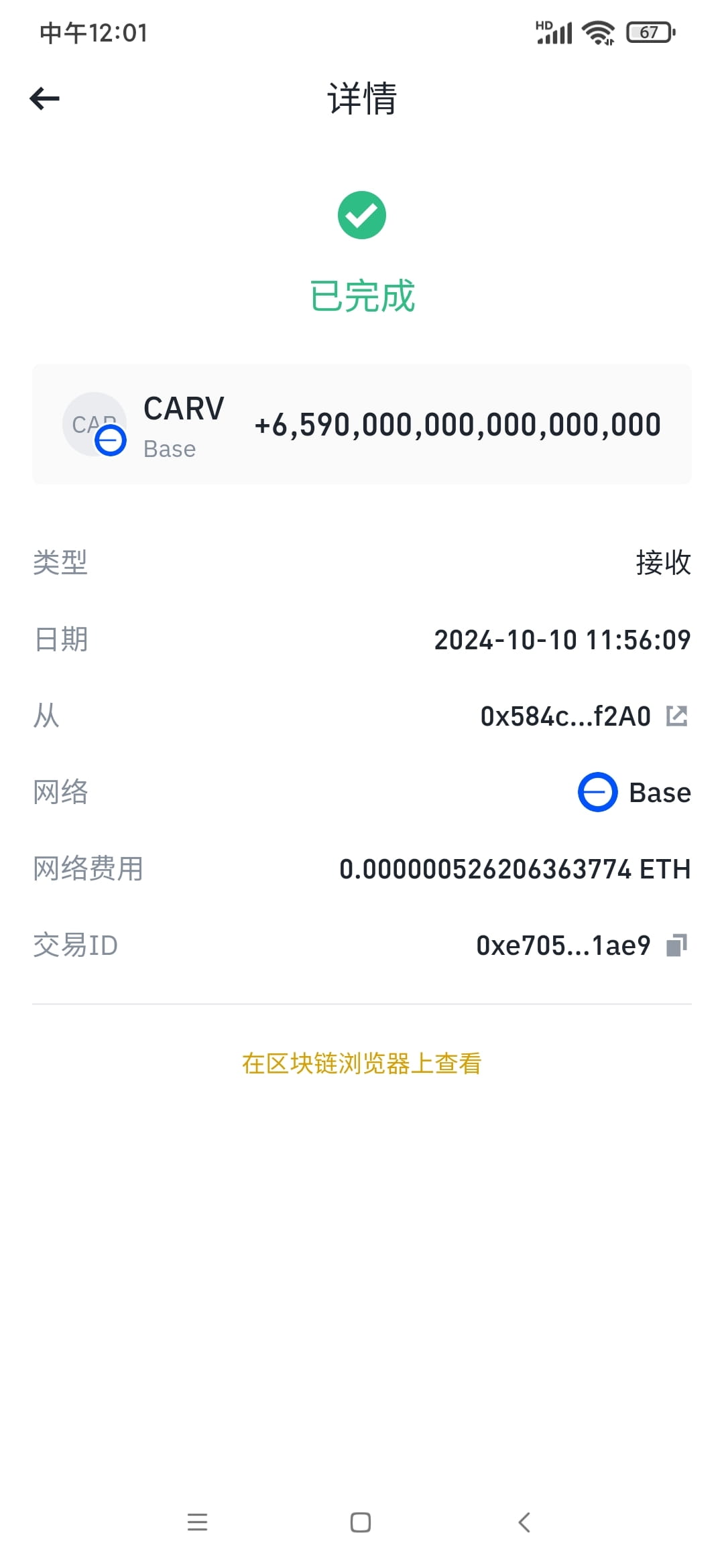The image size is (724, 1568).
Task: Click the Base network icon in 网络 row
Action: pos(596,791)
